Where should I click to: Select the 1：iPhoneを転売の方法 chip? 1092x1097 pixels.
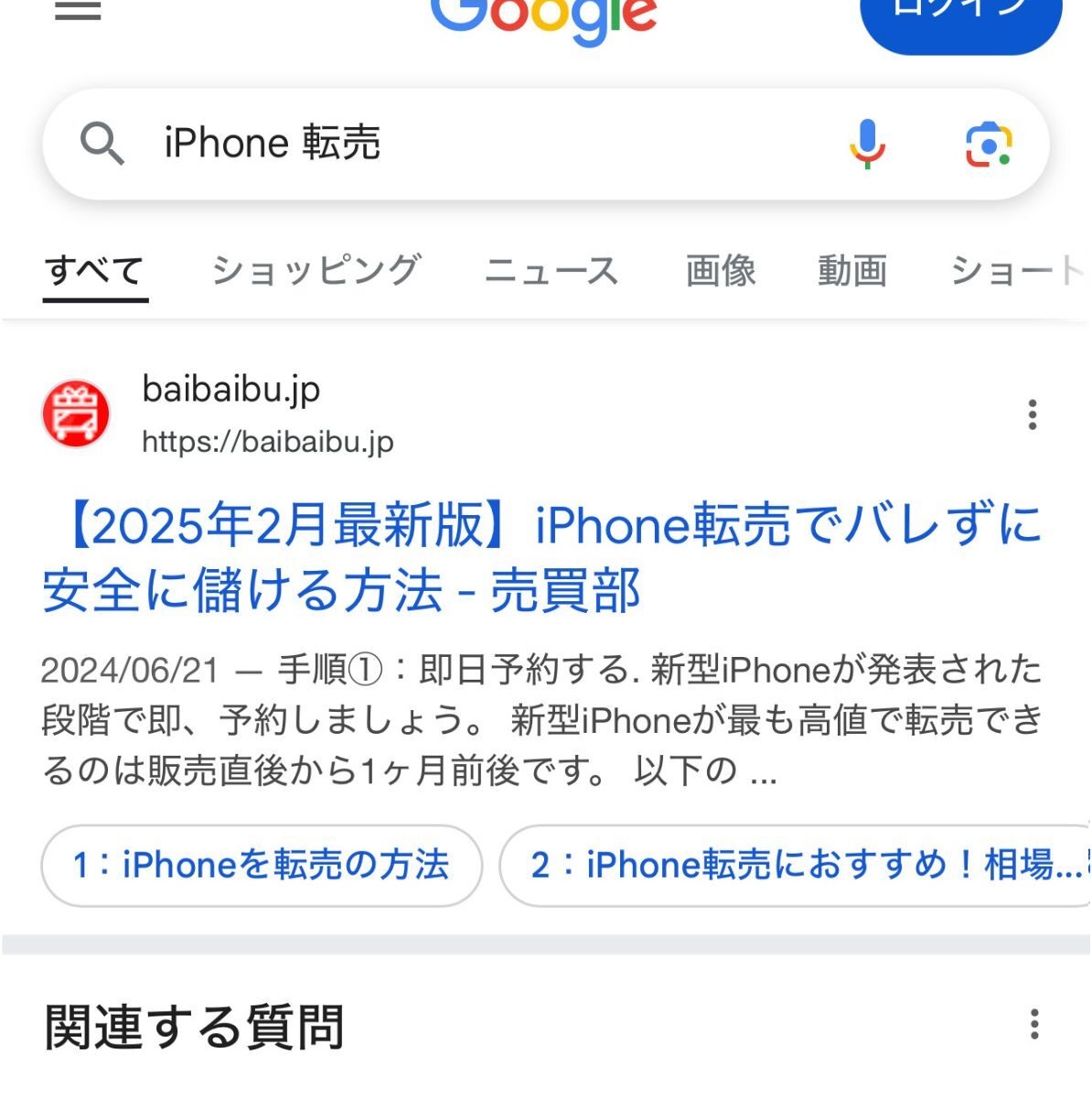pyautogui.click(x=262, y=865)
